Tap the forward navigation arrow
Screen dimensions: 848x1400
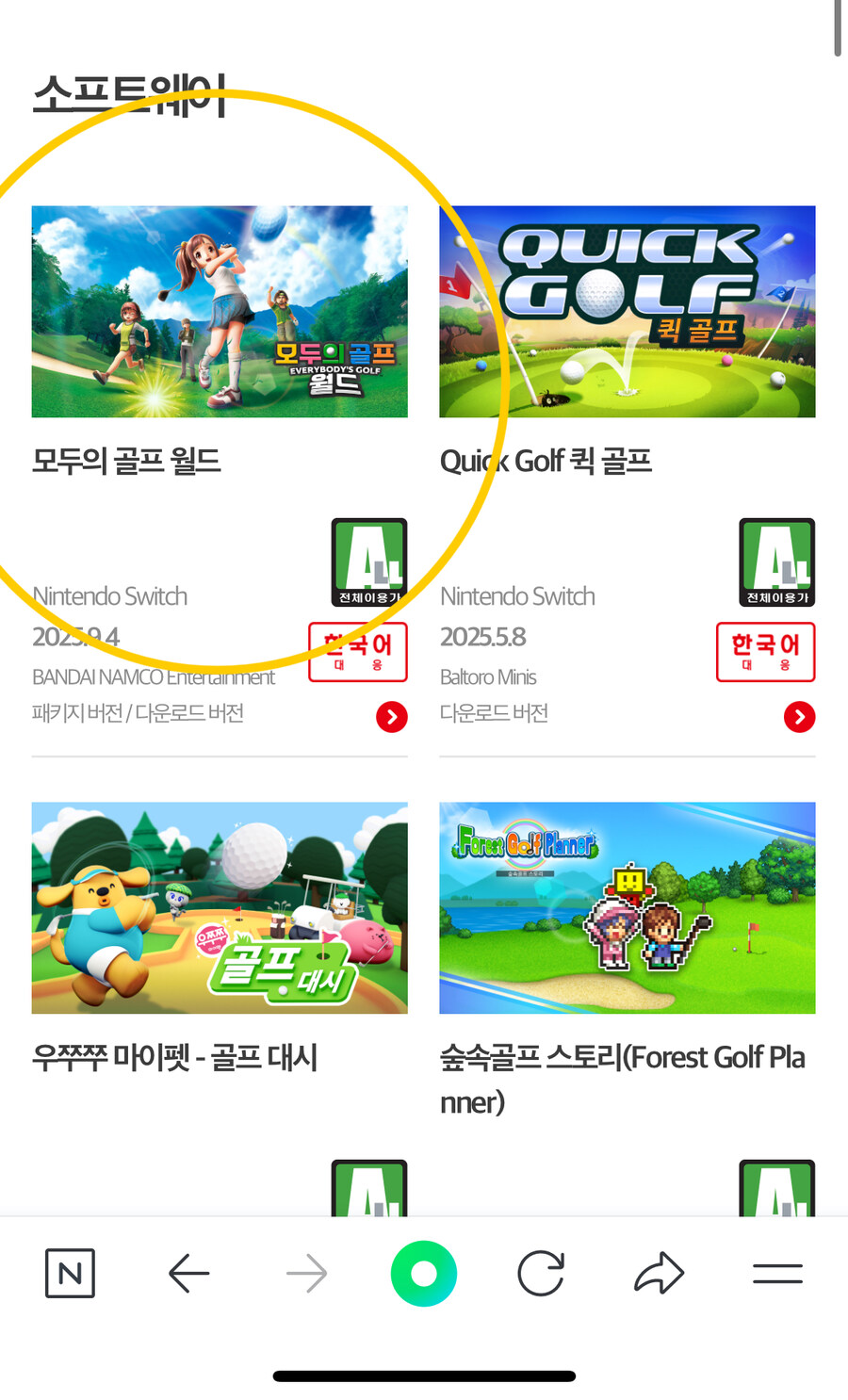tap(305, 1274)
